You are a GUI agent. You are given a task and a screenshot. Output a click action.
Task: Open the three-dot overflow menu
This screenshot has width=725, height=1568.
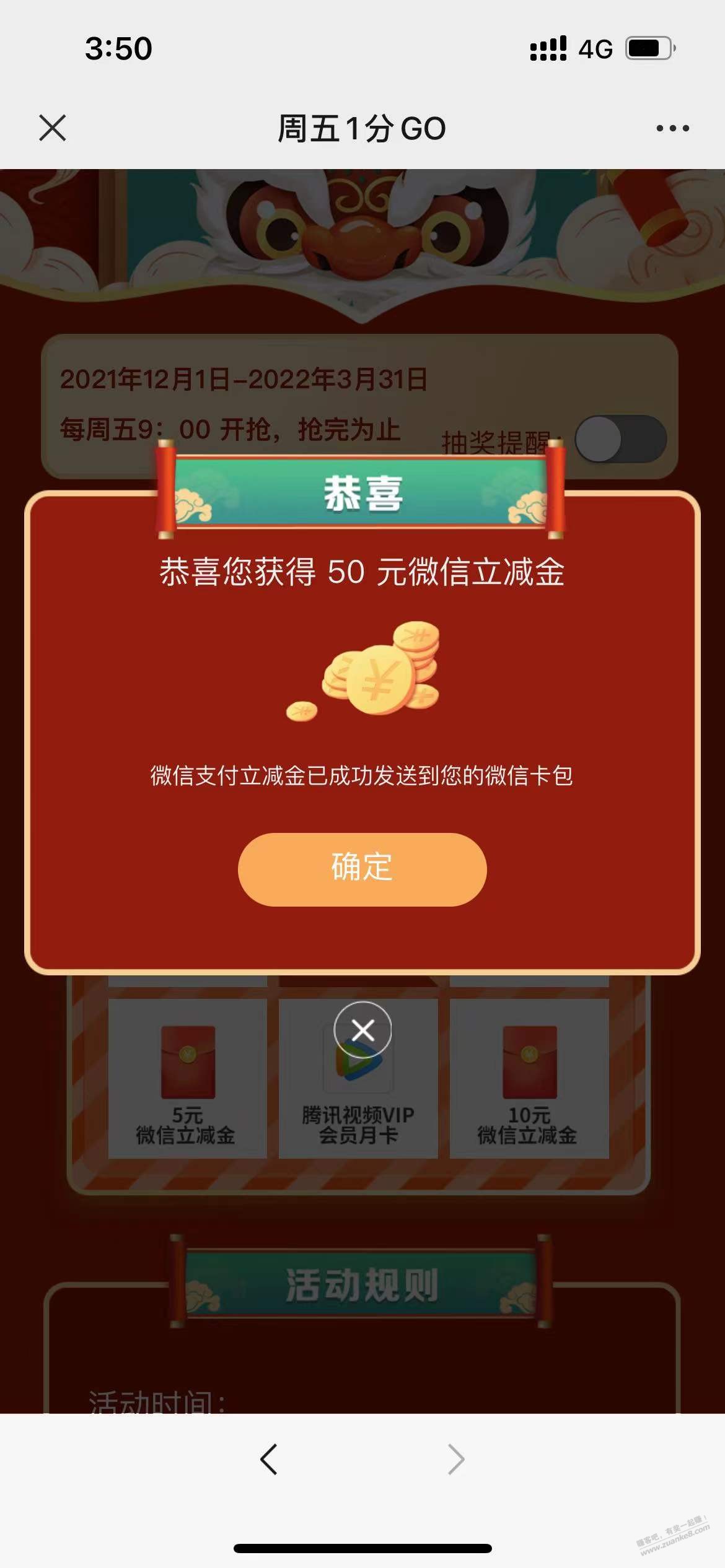672,128
